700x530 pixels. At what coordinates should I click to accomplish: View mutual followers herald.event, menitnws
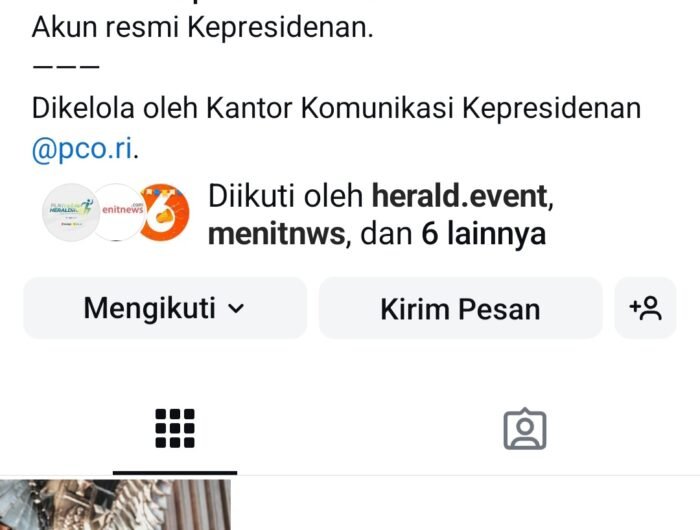pos(380,215)
